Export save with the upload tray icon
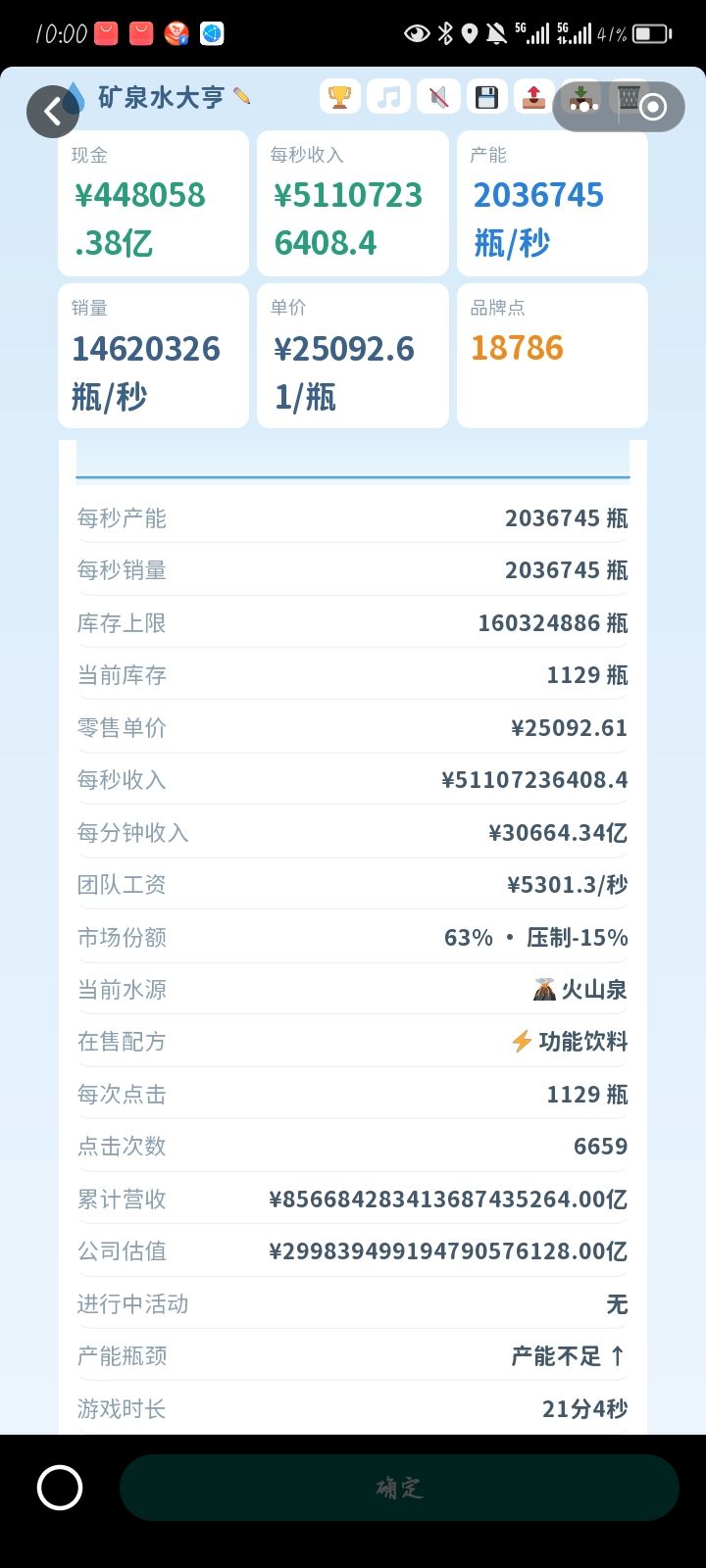 534,97
